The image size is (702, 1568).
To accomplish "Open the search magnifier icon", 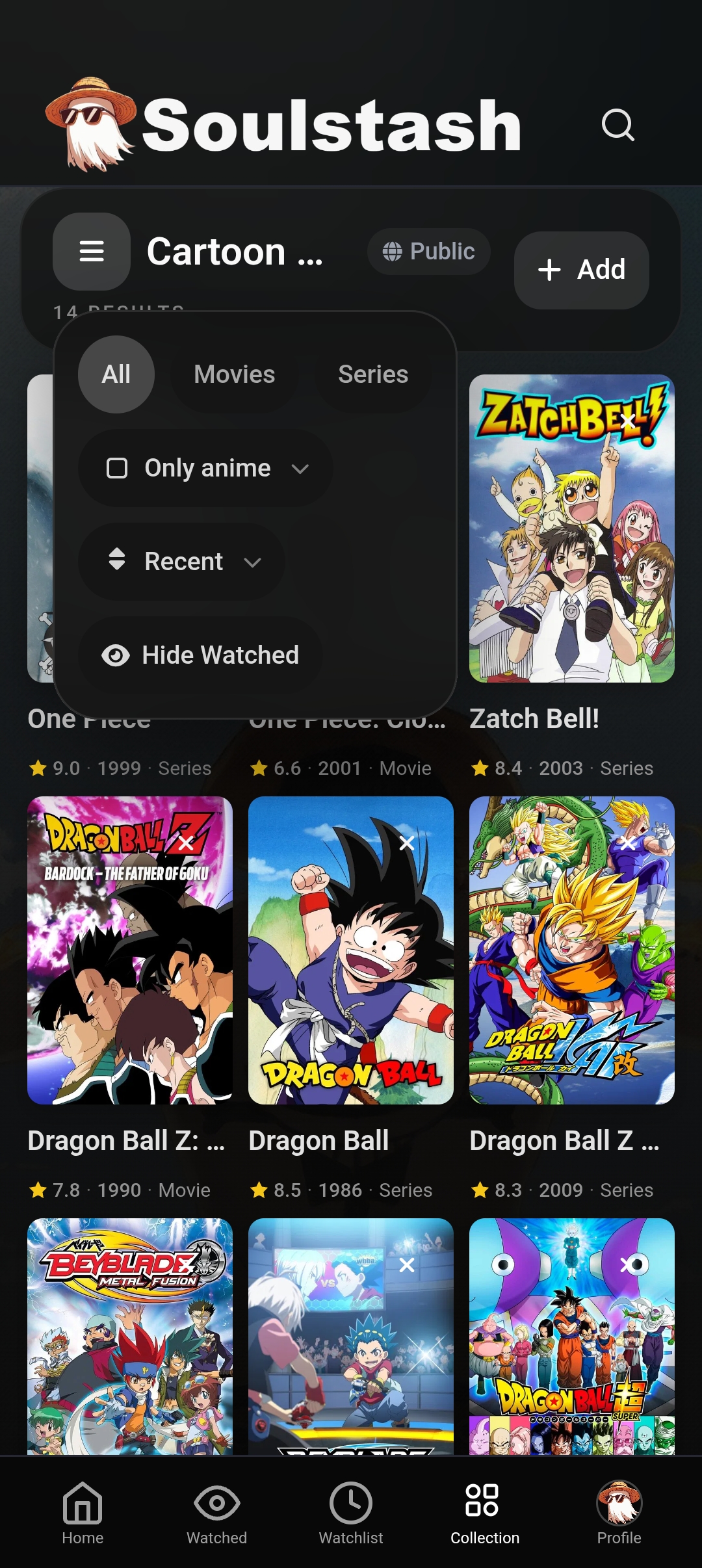I will pos(617,125).
